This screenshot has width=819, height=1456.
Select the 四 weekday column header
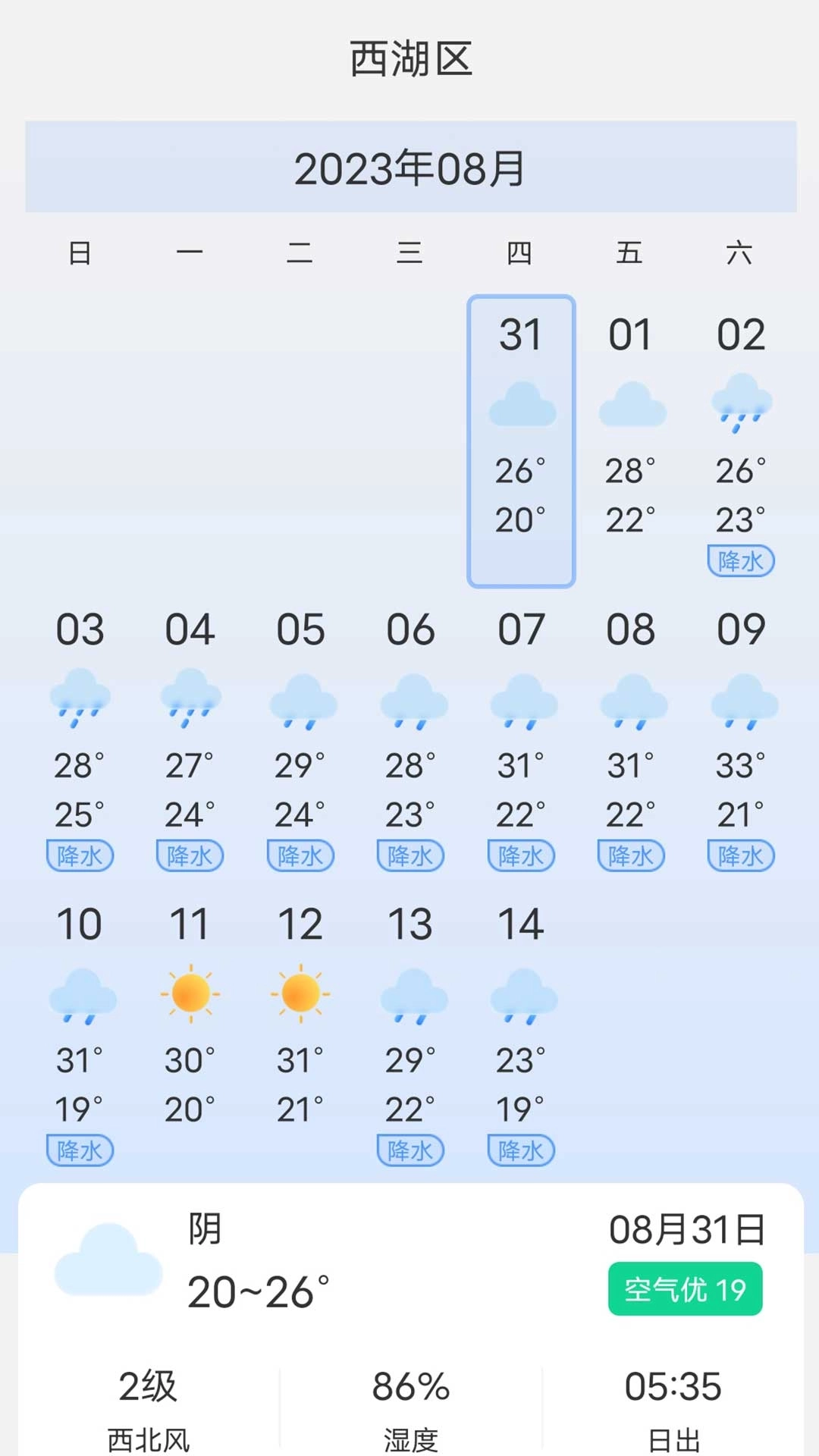coord(520,254)
